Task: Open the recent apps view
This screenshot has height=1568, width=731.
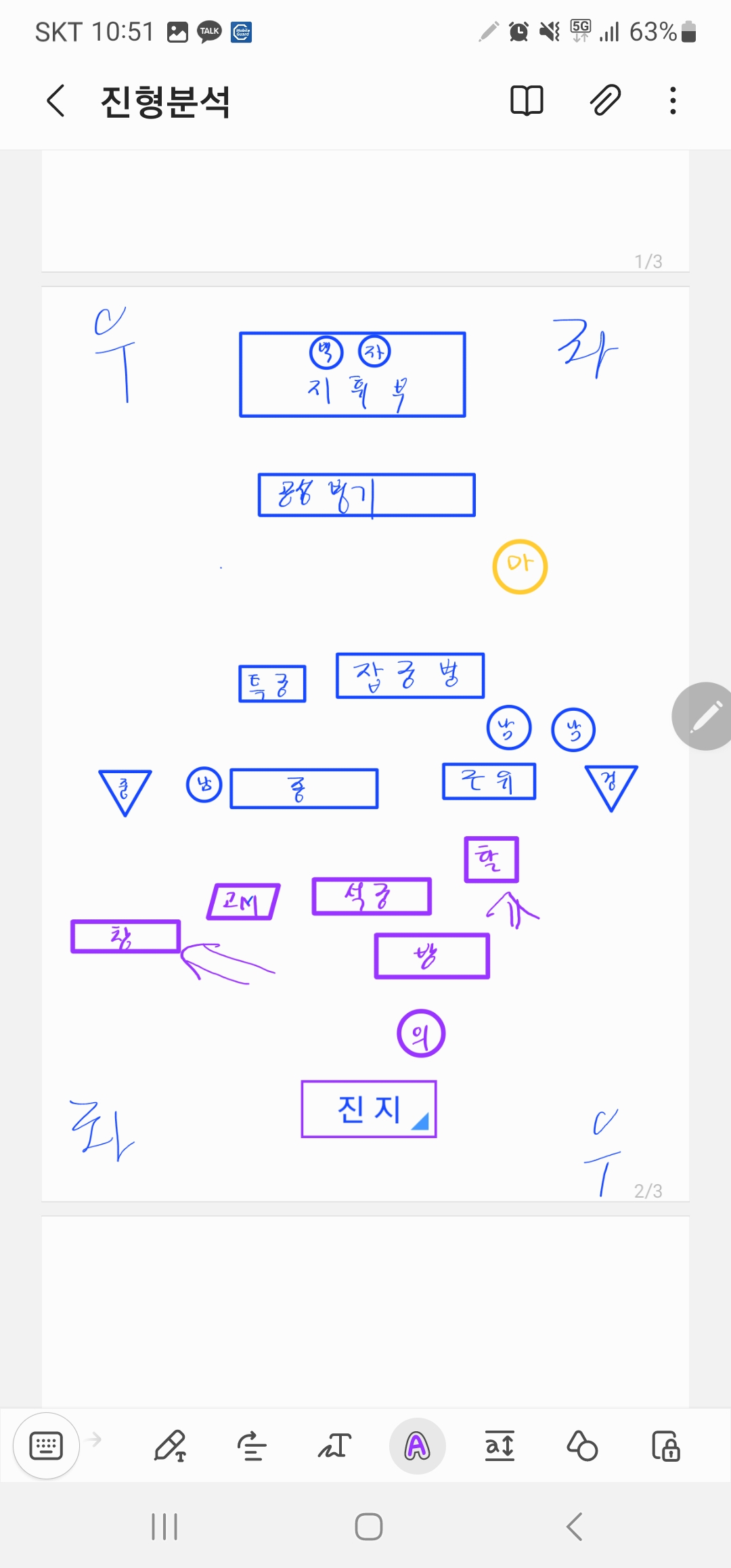Action: [x=164, y=1527]
